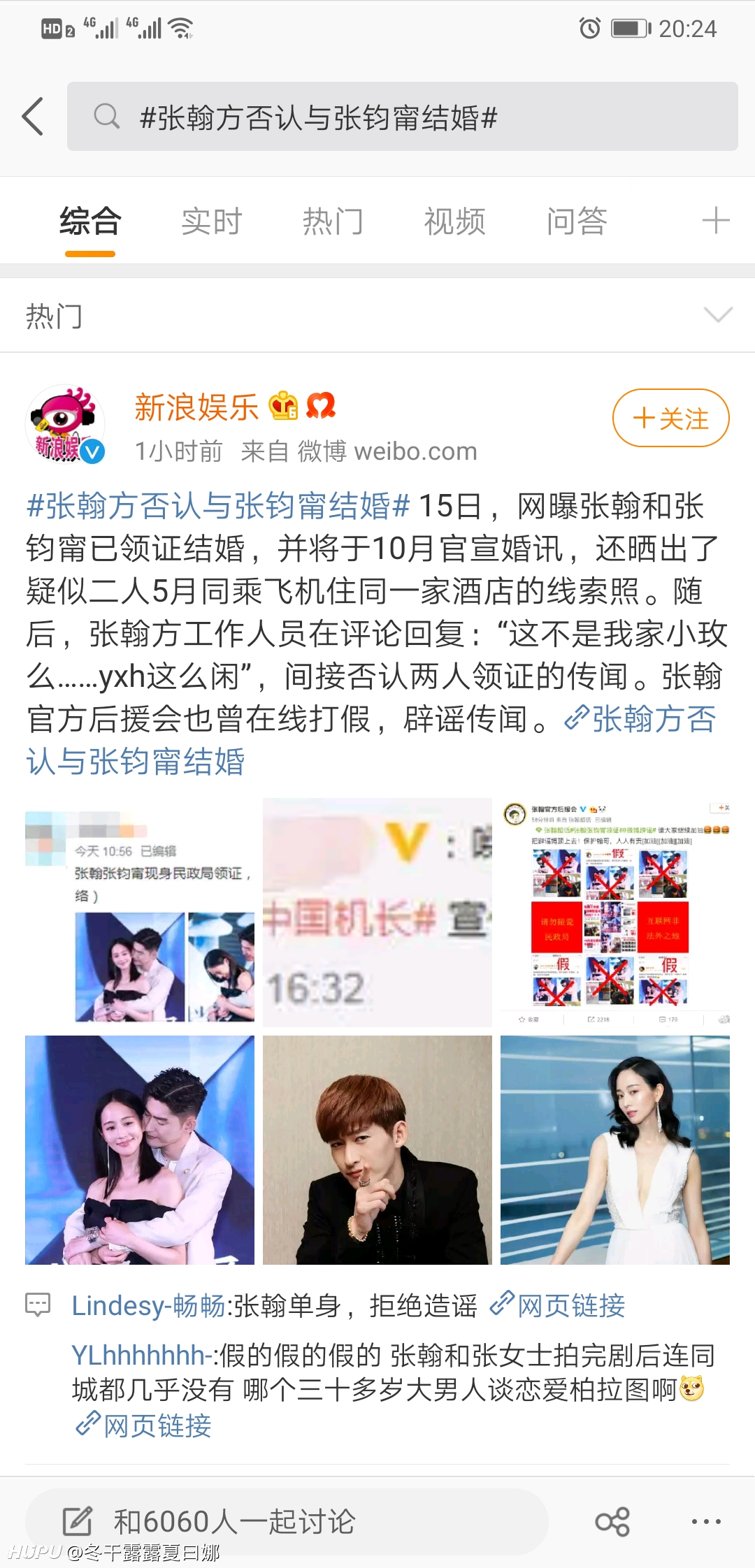Open the 网页链接 in Lindesy-畅畅's comment
Image resolution: width=755 pixels, height=1568 pixels.
pyautogui.click(x=558, y=1305)
